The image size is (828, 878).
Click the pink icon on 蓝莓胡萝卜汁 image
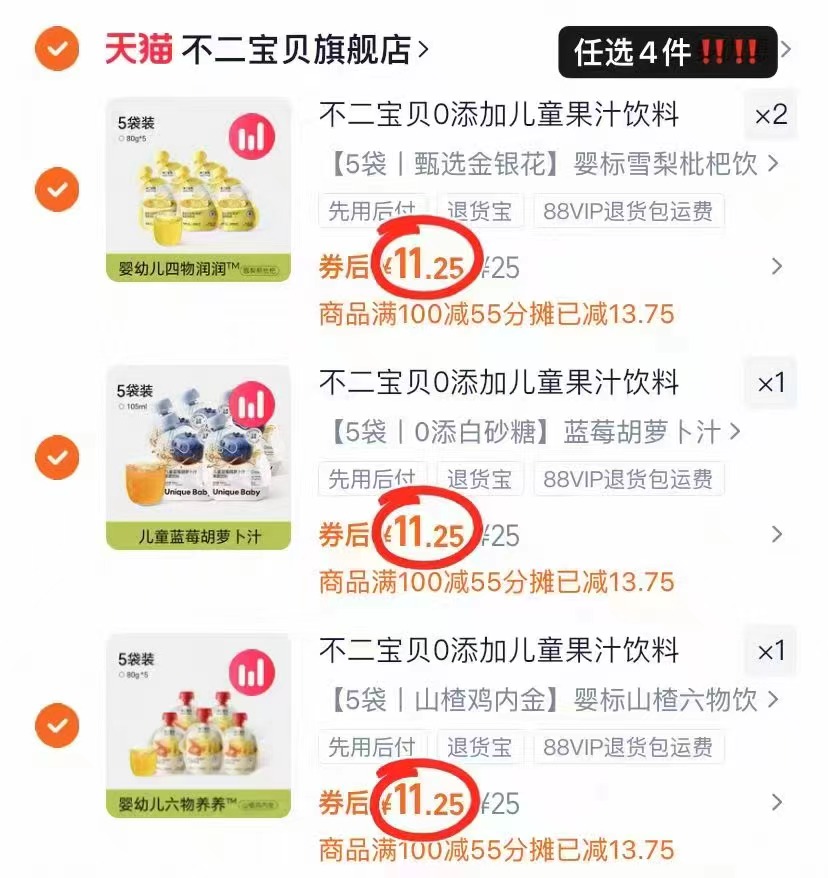tap(252, 406)
